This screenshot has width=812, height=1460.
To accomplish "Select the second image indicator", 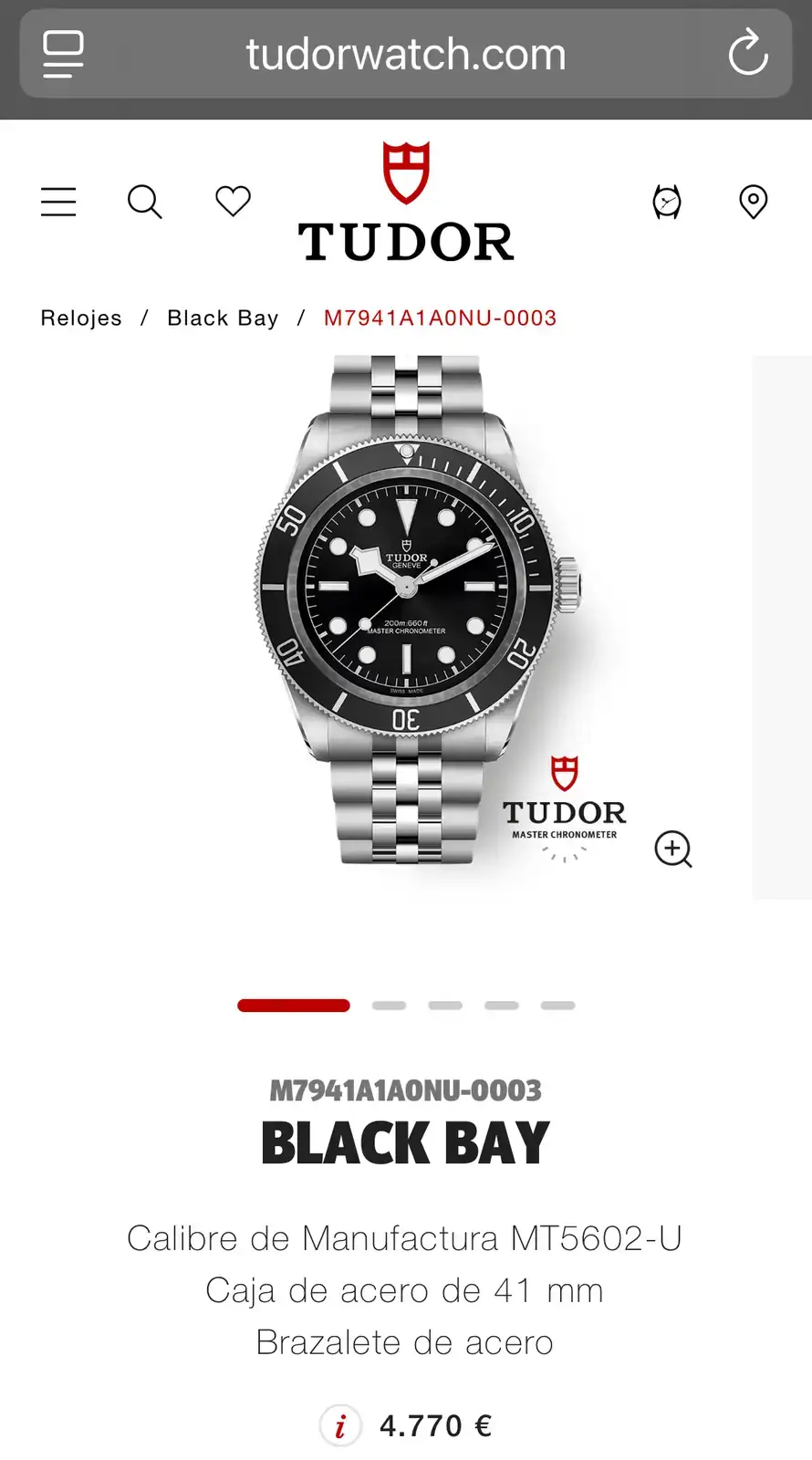I will (x=389, y=1006).
